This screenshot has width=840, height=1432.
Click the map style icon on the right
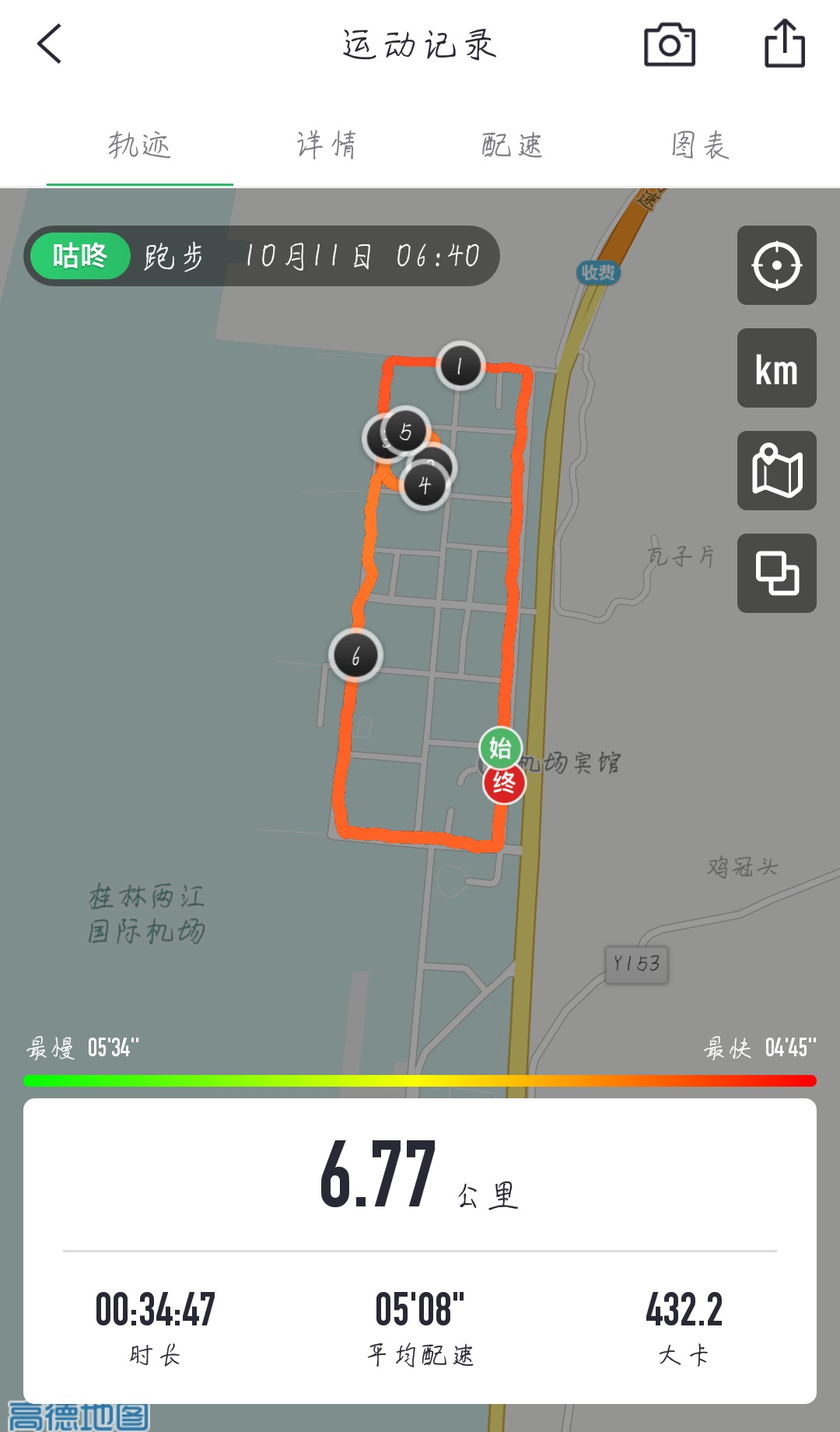[775, 471]
